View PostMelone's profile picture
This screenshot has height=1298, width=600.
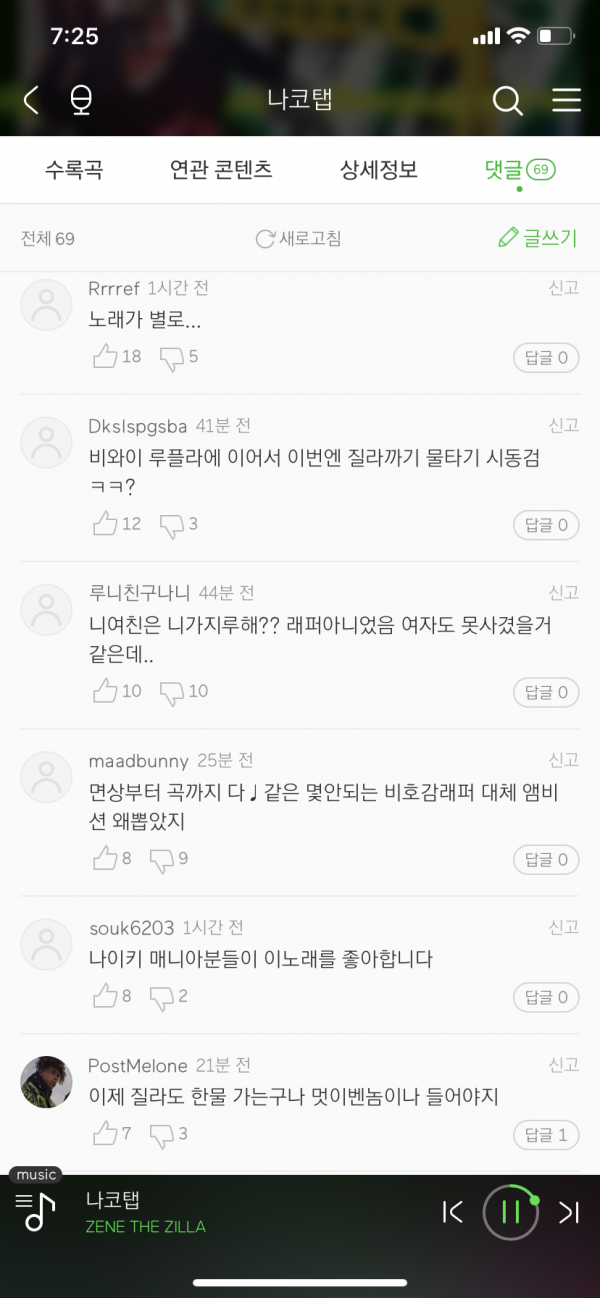pyautogui.click(x=47, y=1082)
